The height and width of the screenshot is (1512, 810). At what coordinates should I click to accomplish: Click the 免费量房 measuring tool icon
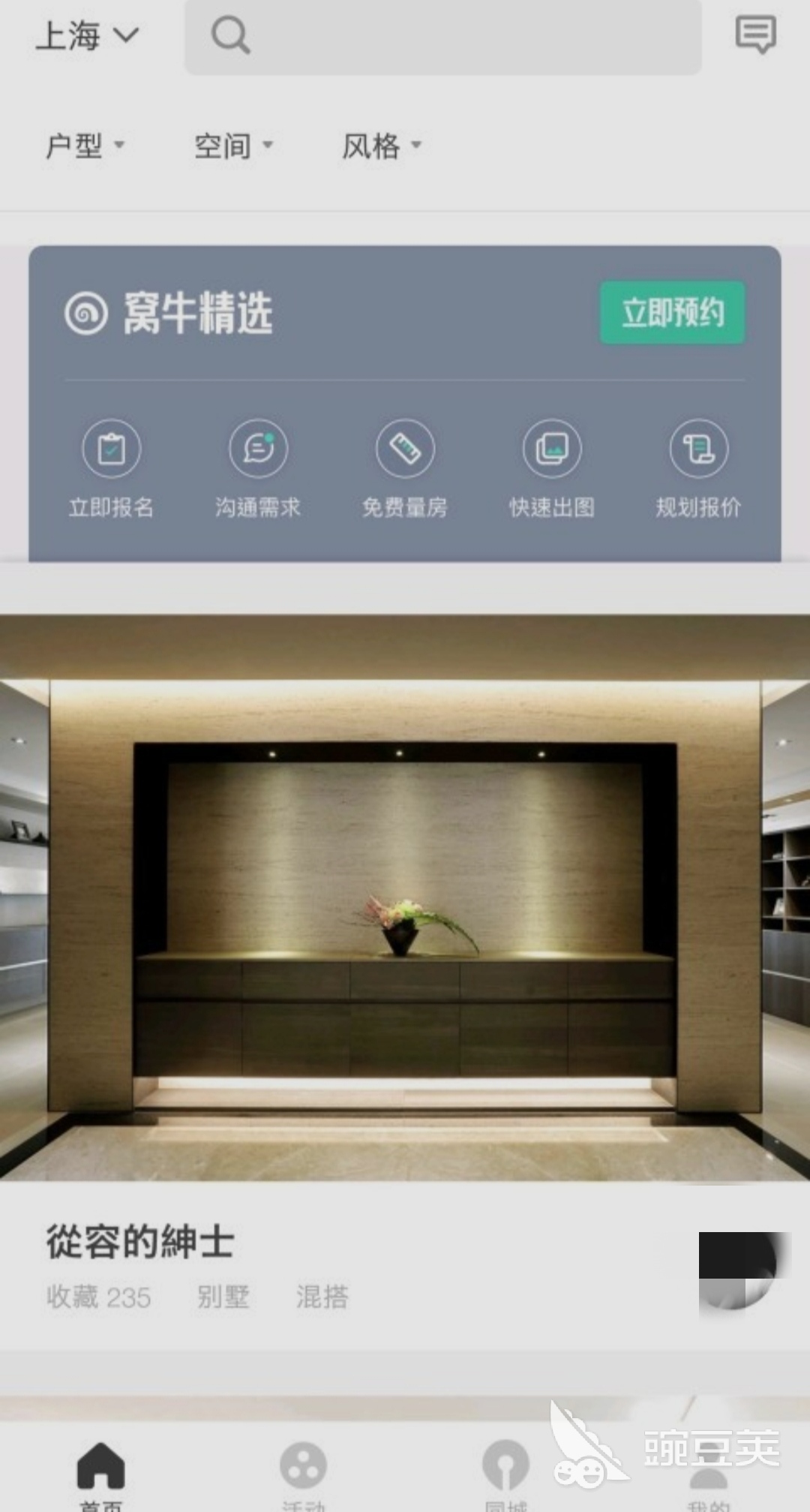[x=404, y=448]
